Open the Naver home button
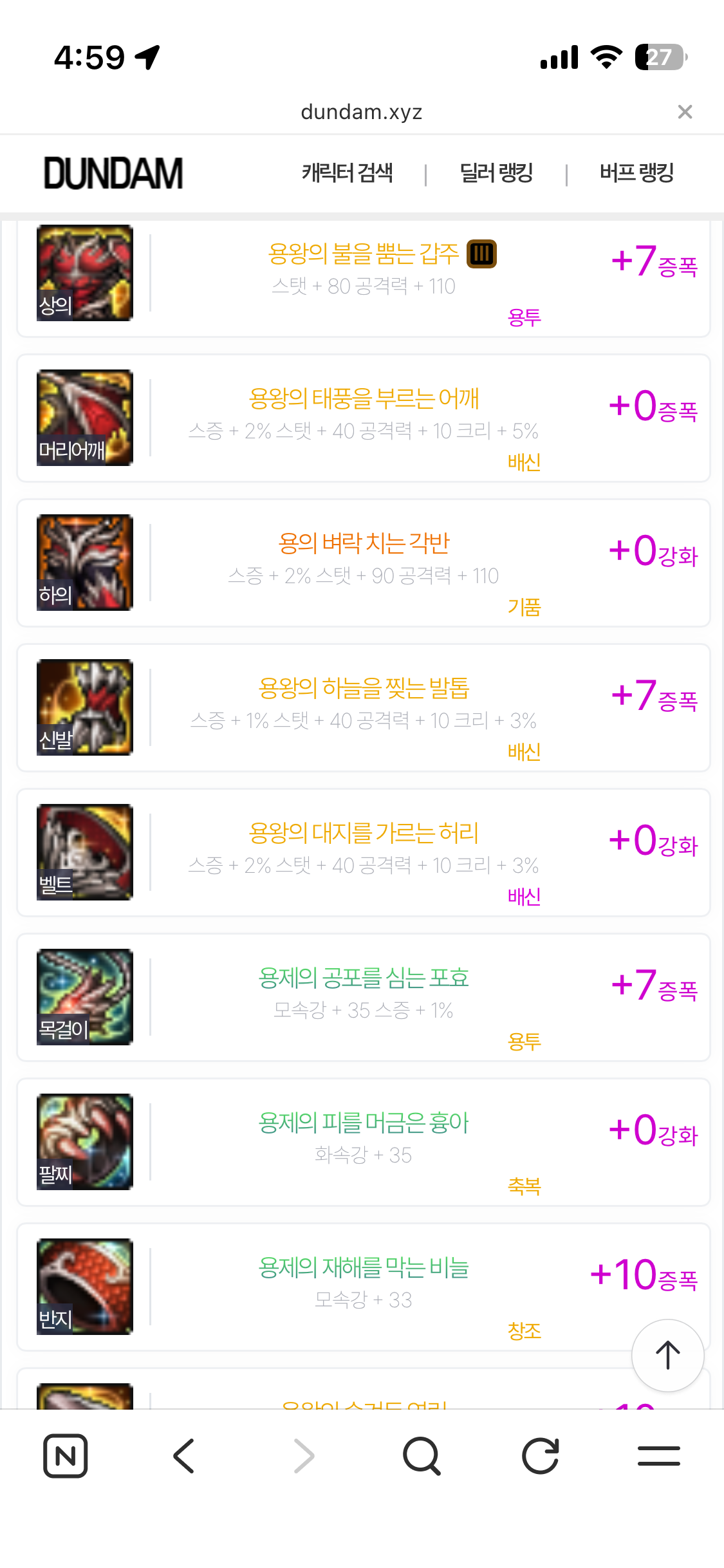Viewport: 724px width, 1568px height. coord(66,1455)
